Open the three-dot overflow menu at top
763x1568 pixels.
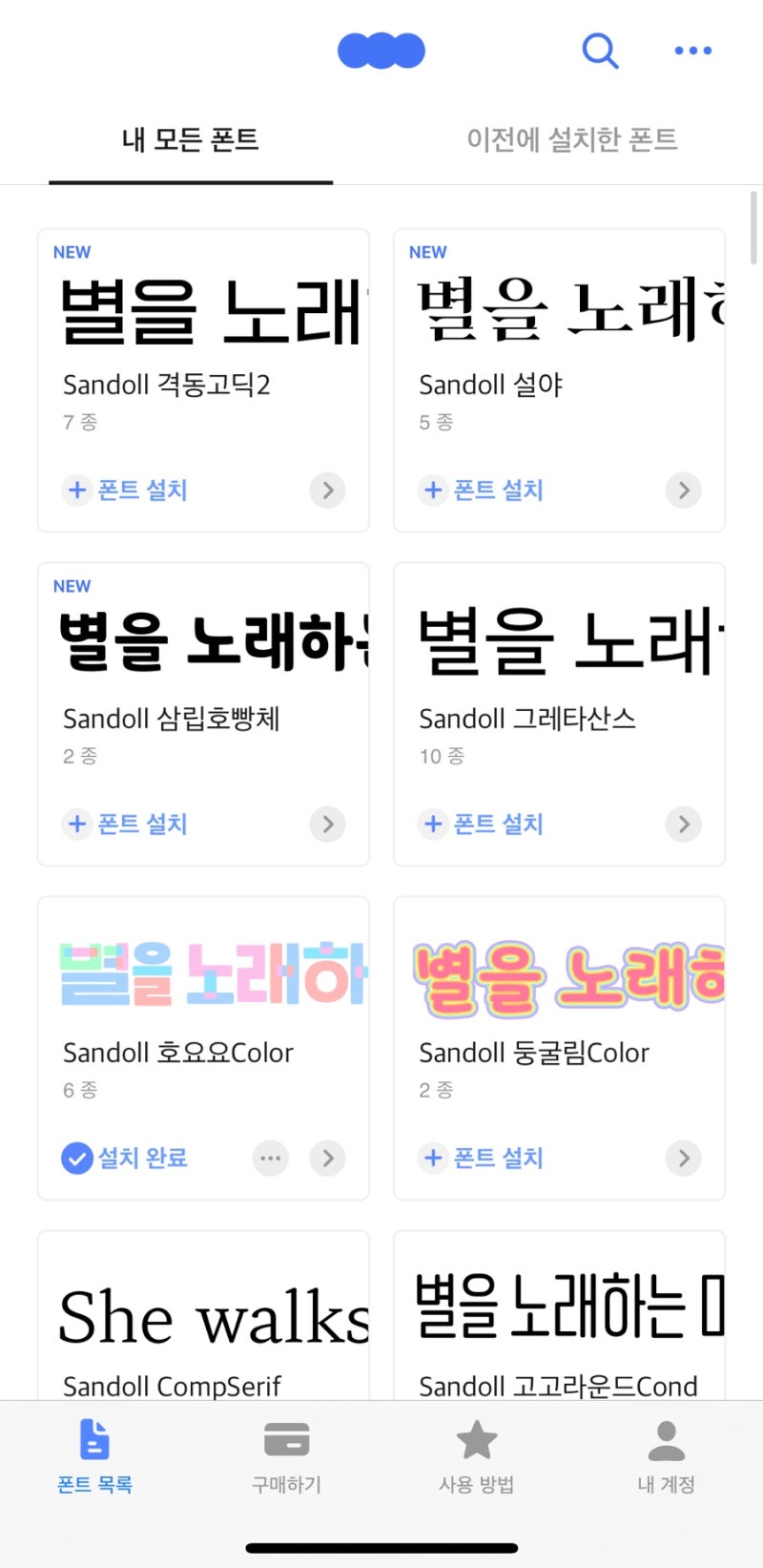point(693,51)
